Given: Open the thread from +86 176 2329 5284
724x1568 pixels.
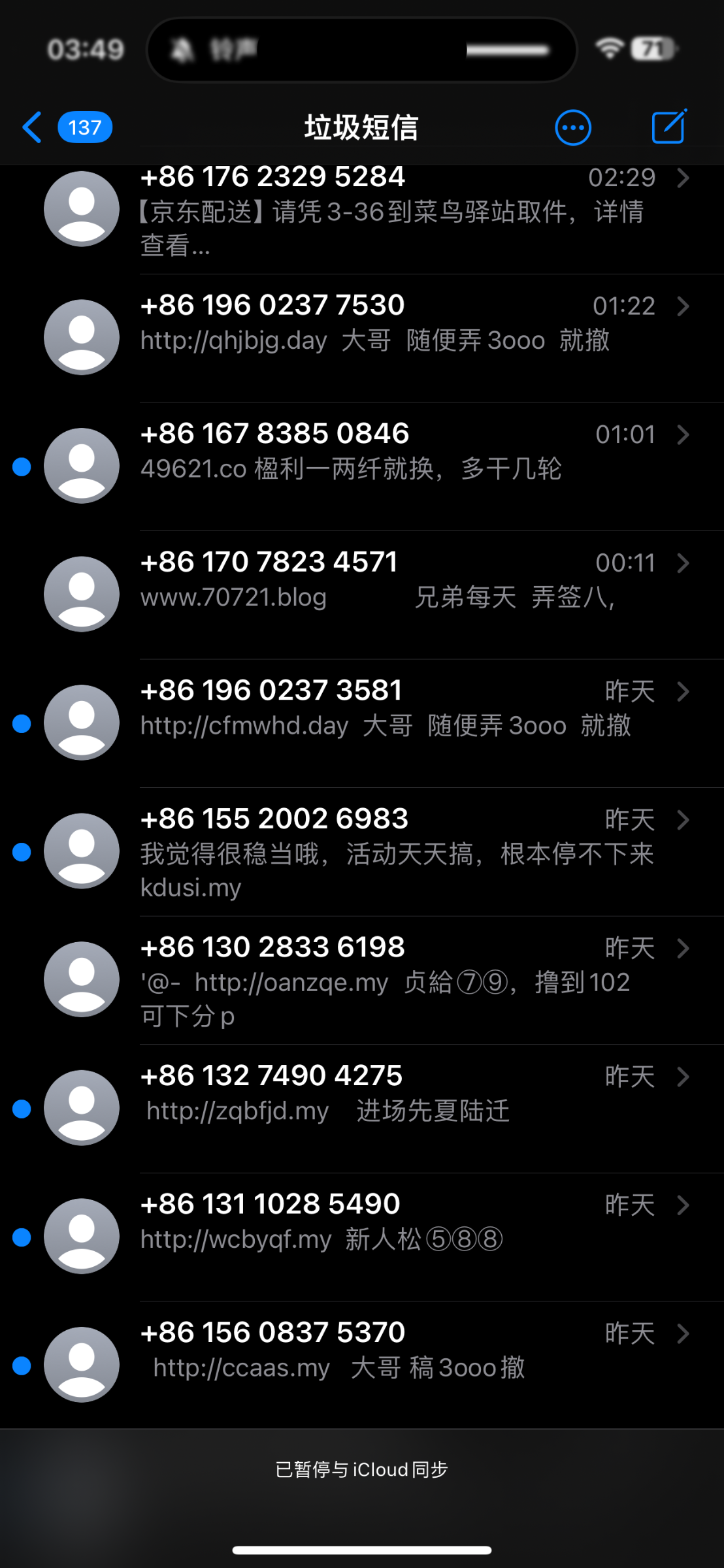Looking at the screenshot, I should tap(362, 211).
